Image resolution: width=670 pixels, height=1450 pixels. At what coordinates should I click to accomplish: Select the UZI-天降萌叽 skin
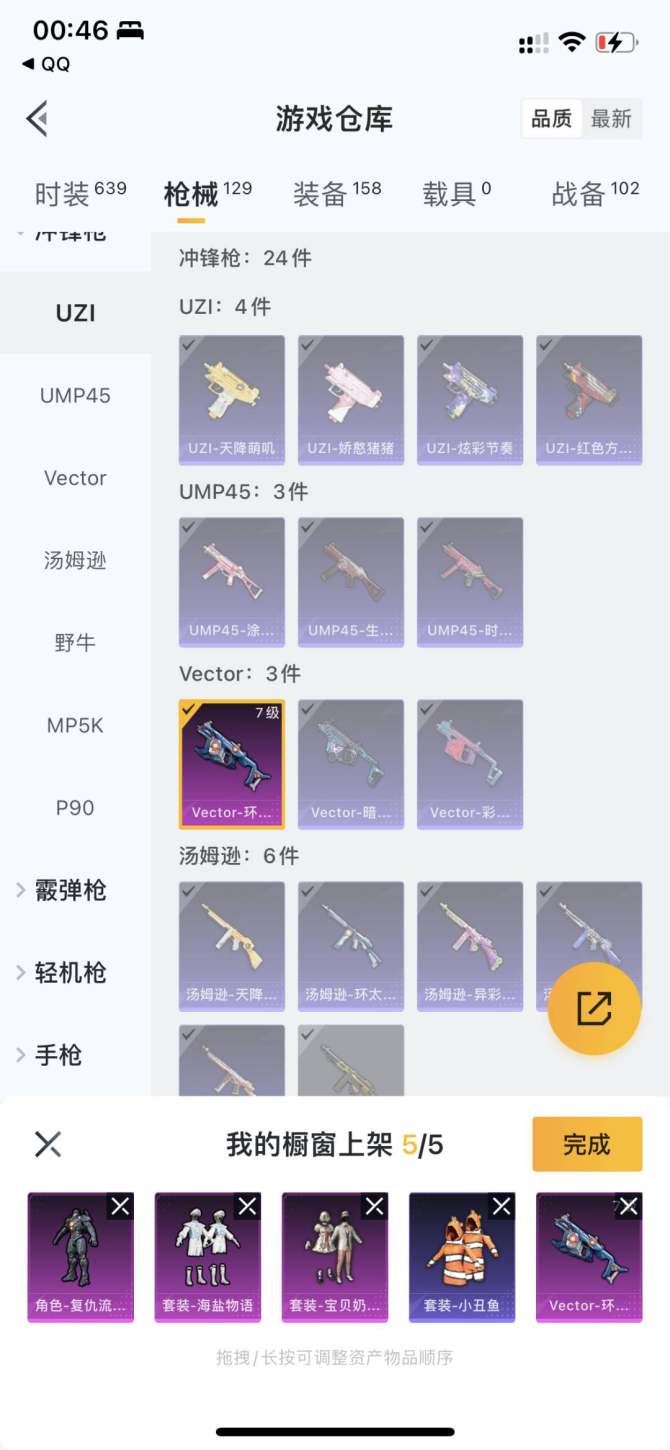click(x=232, y=399)
